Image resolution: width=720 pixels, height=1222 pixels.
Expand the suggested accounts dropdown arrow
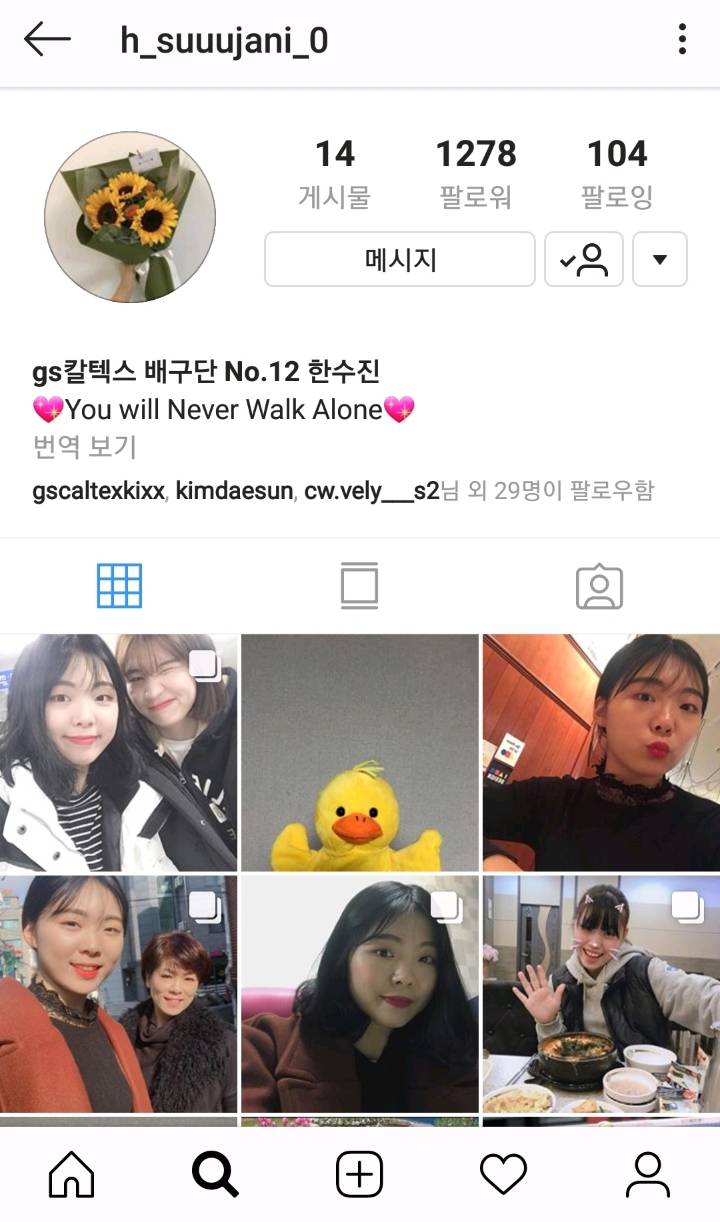click(662, 259)
